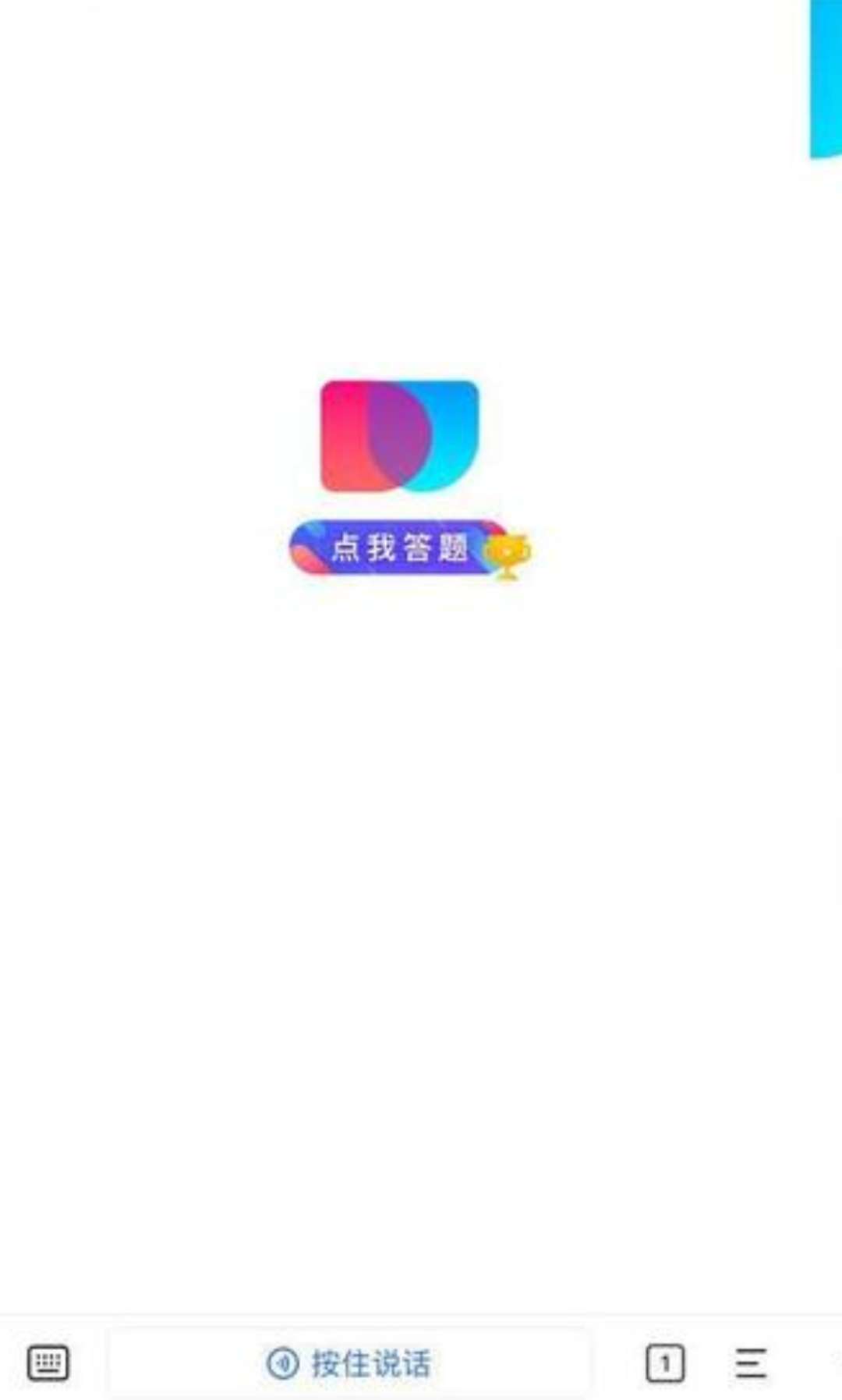Switch to keyboard input
This screenshot has height=1400, width=842.
pos(48,1363)
